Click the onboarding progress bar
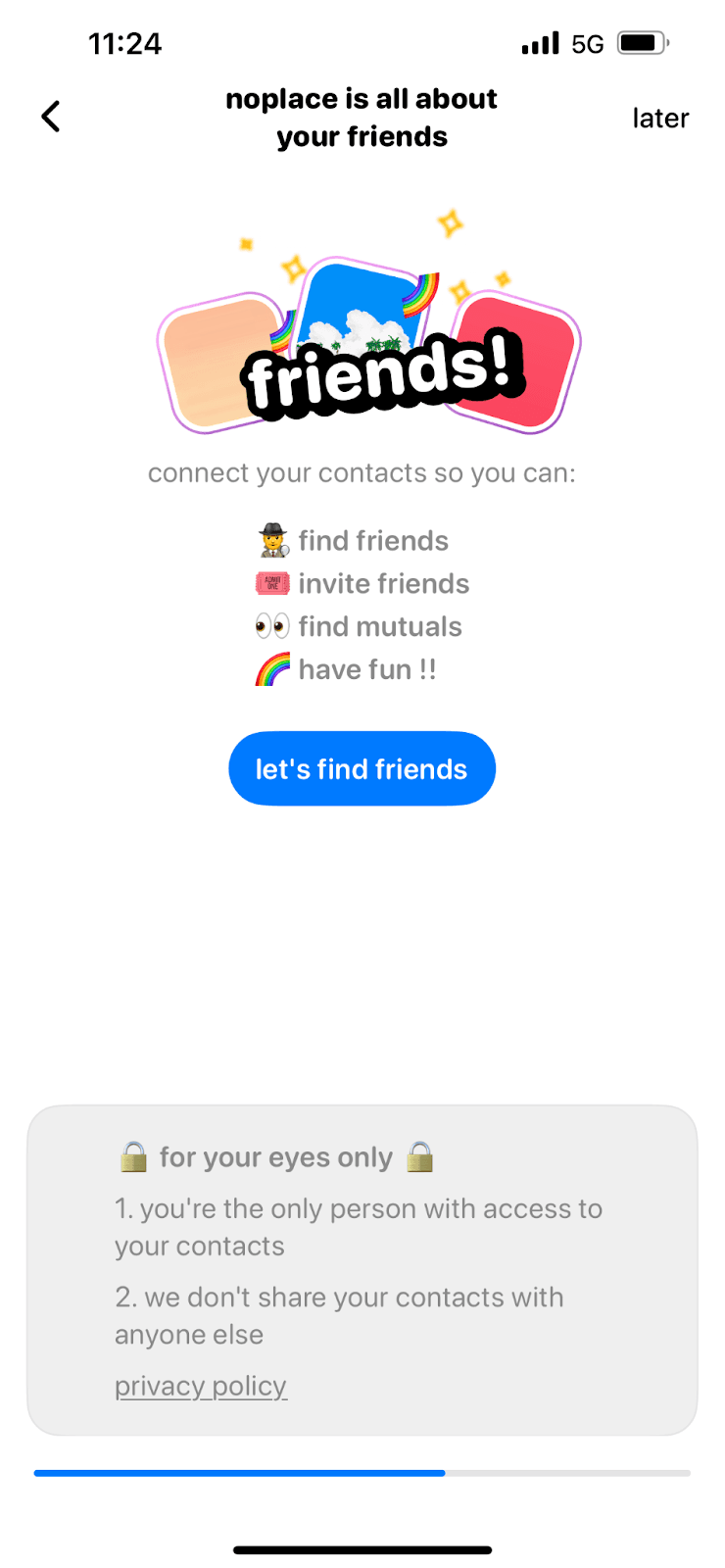The width and height of the screenshot is (725, 1568). pyautogui.click(x=362, y=1473)
